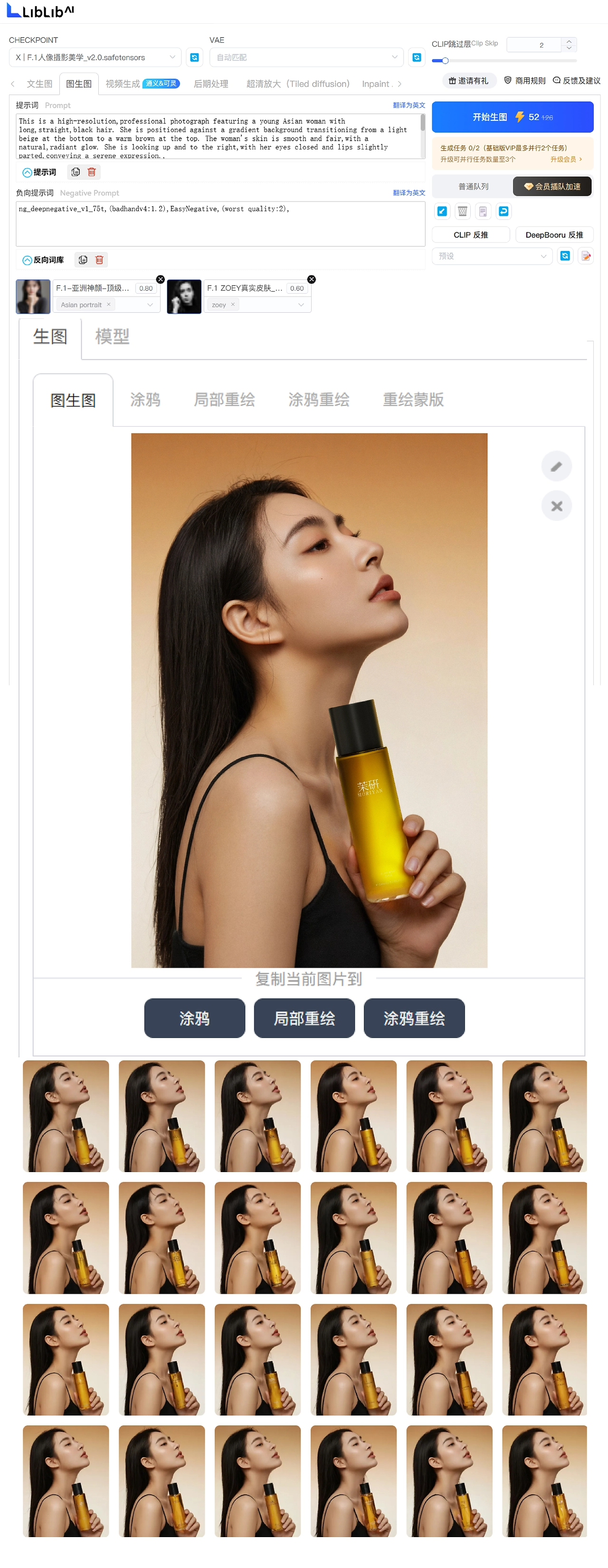Start generation with 开始生图 button
The height and width of the screenshot is (1568, 608).
[x=512, y=117]
